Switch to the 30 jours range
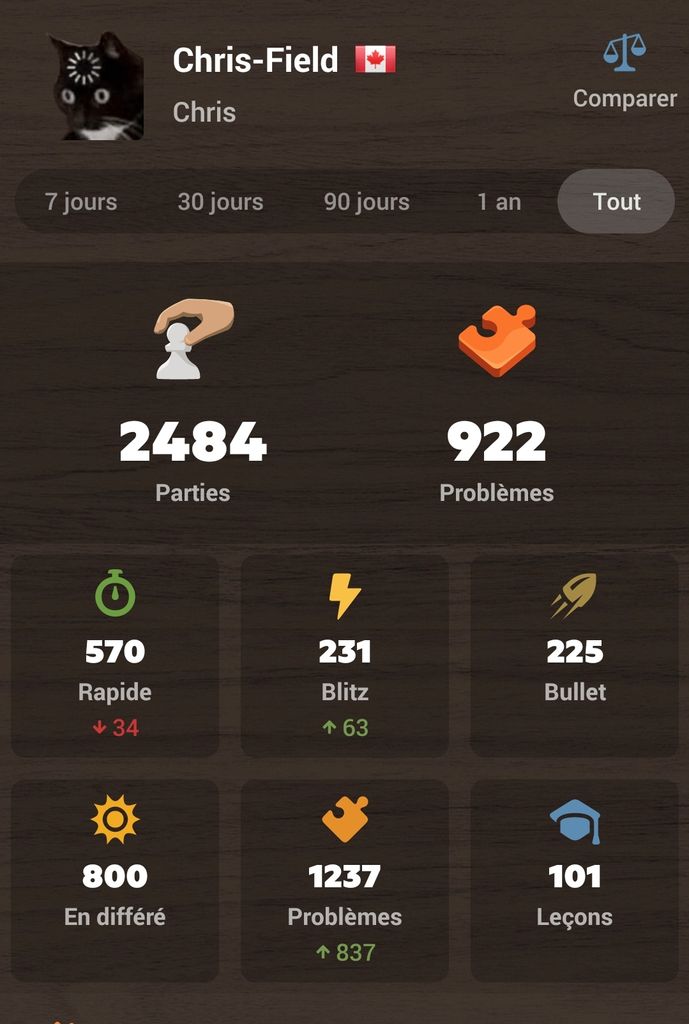This screenshot has width=689, height=1024. [x=220, y=202]
